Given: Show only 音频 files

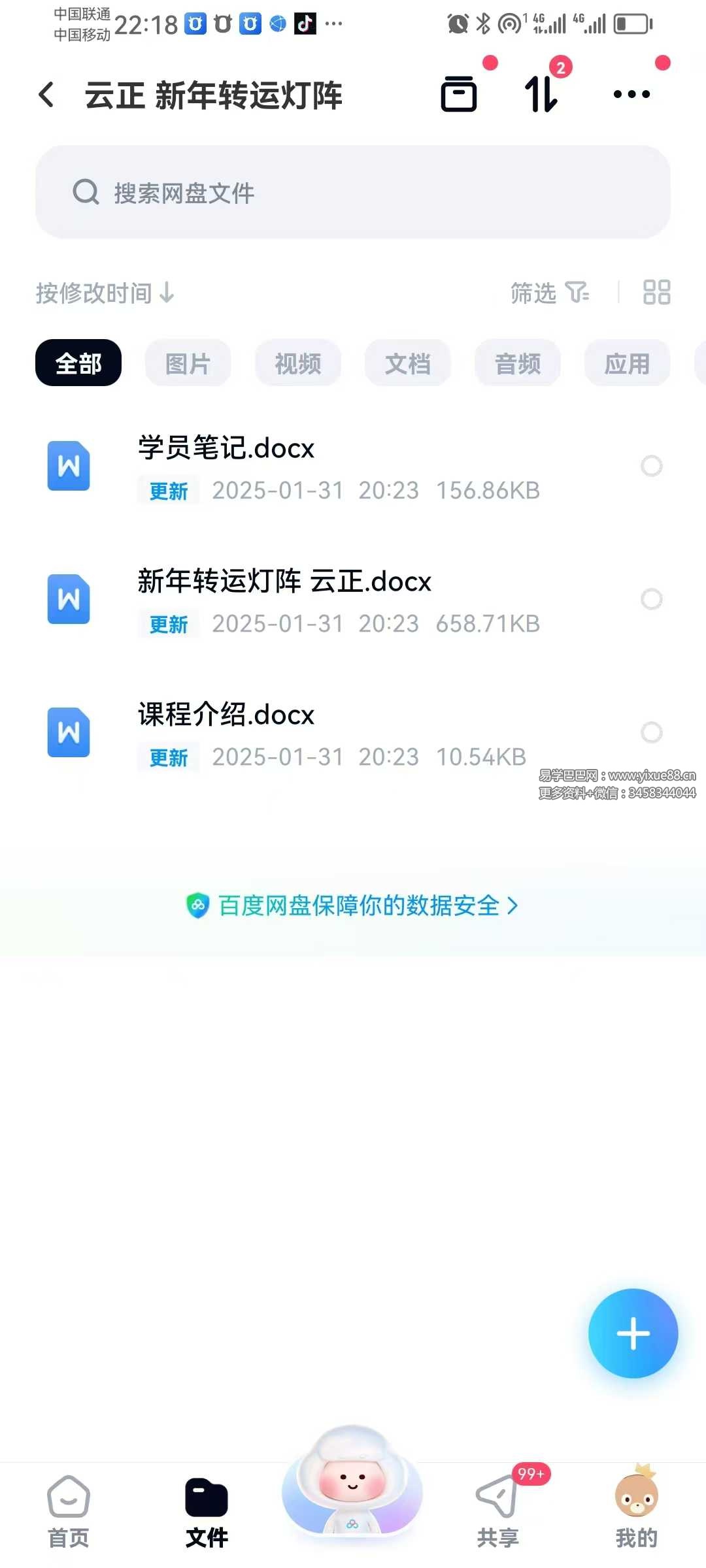Looking at the screenshot, I should (518, 363).
